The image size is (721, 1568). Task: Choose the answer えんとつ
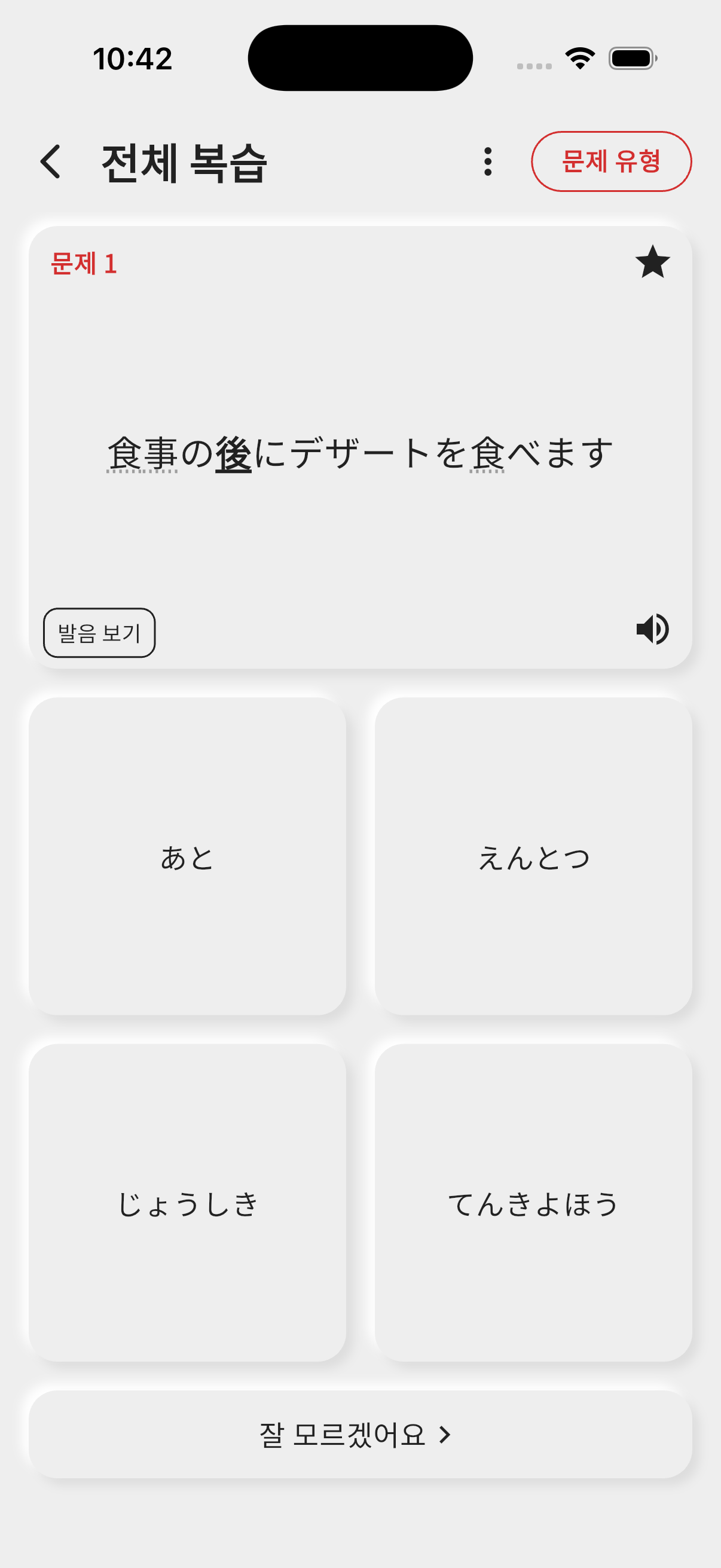tap(533, 856)
